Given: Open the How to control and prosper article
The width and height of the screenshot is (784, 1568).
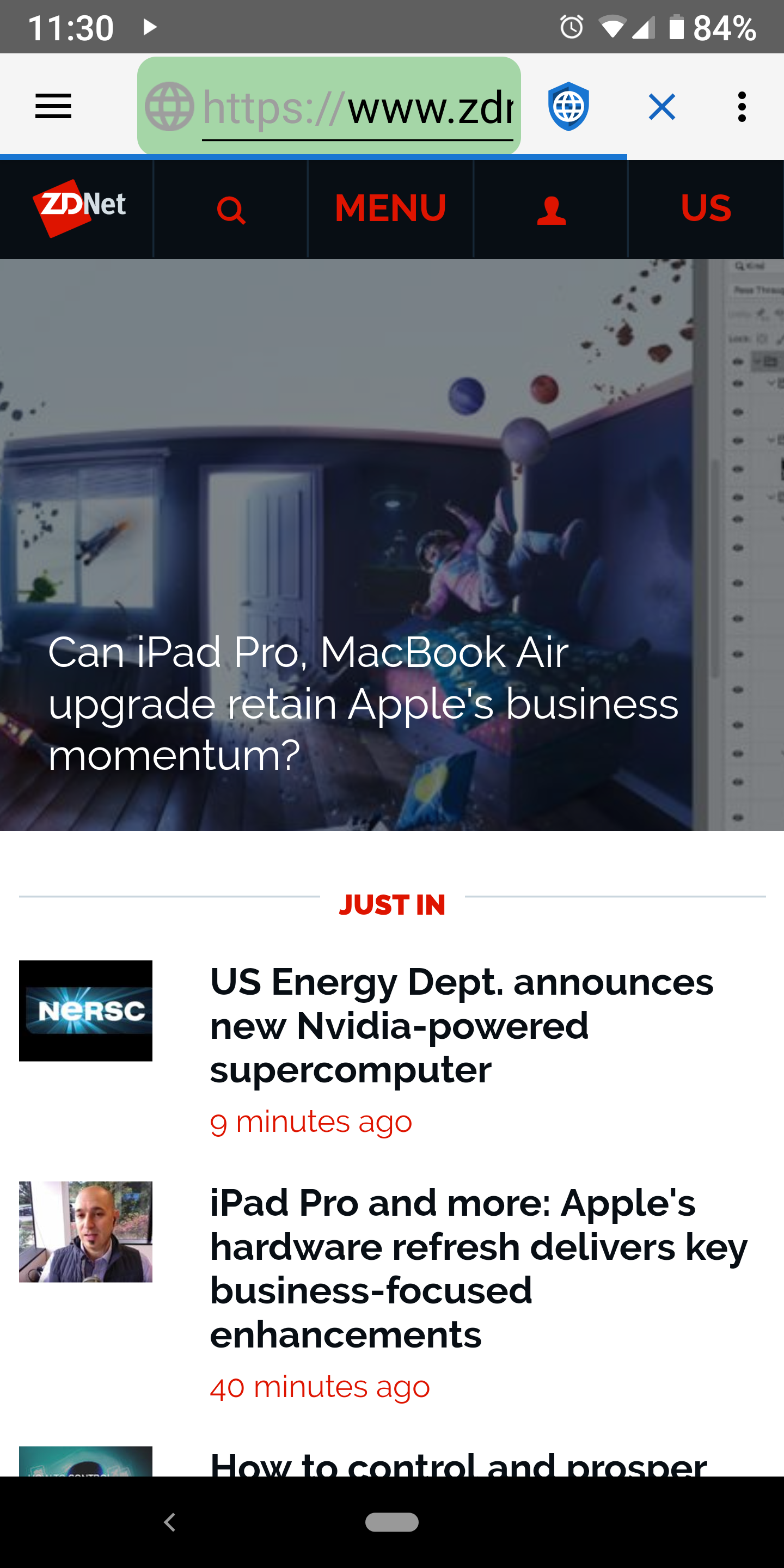Looking at the screenshot, I should (459, 1464).
